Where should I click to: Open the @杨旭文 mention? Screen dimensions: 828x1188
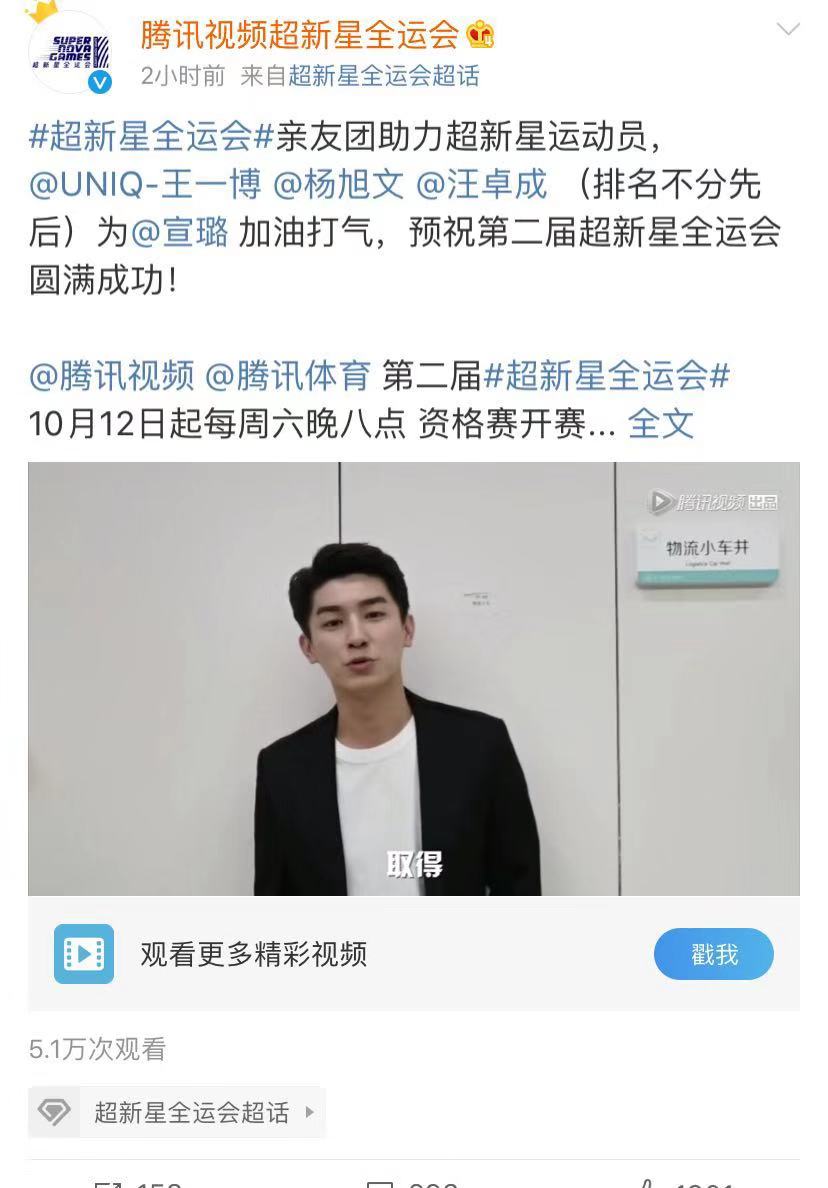(338, 184)
